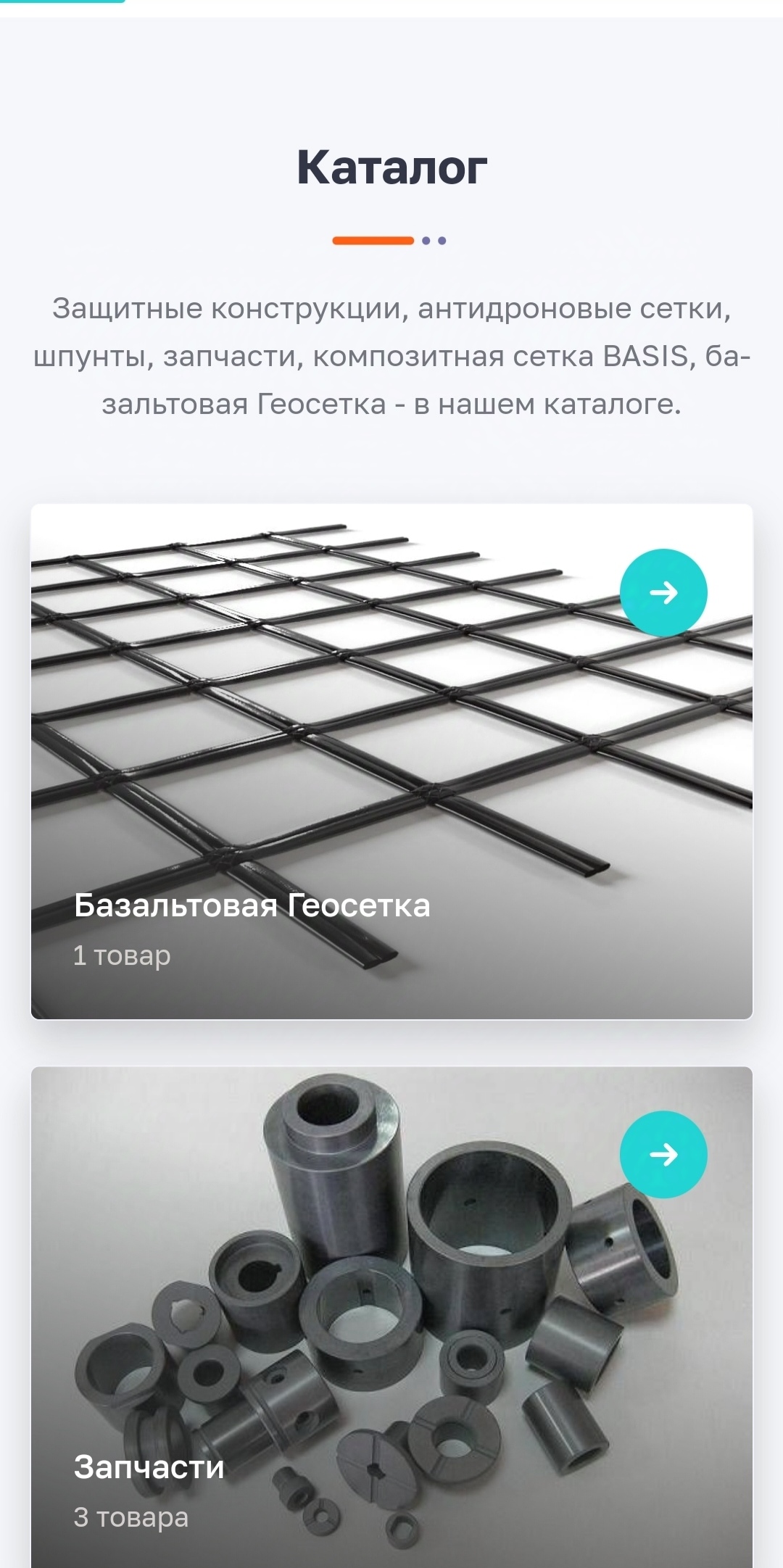The image size is (783, 1568).
Task: Tap the arrow button on Запчасти card
Action: point(663,1153)
